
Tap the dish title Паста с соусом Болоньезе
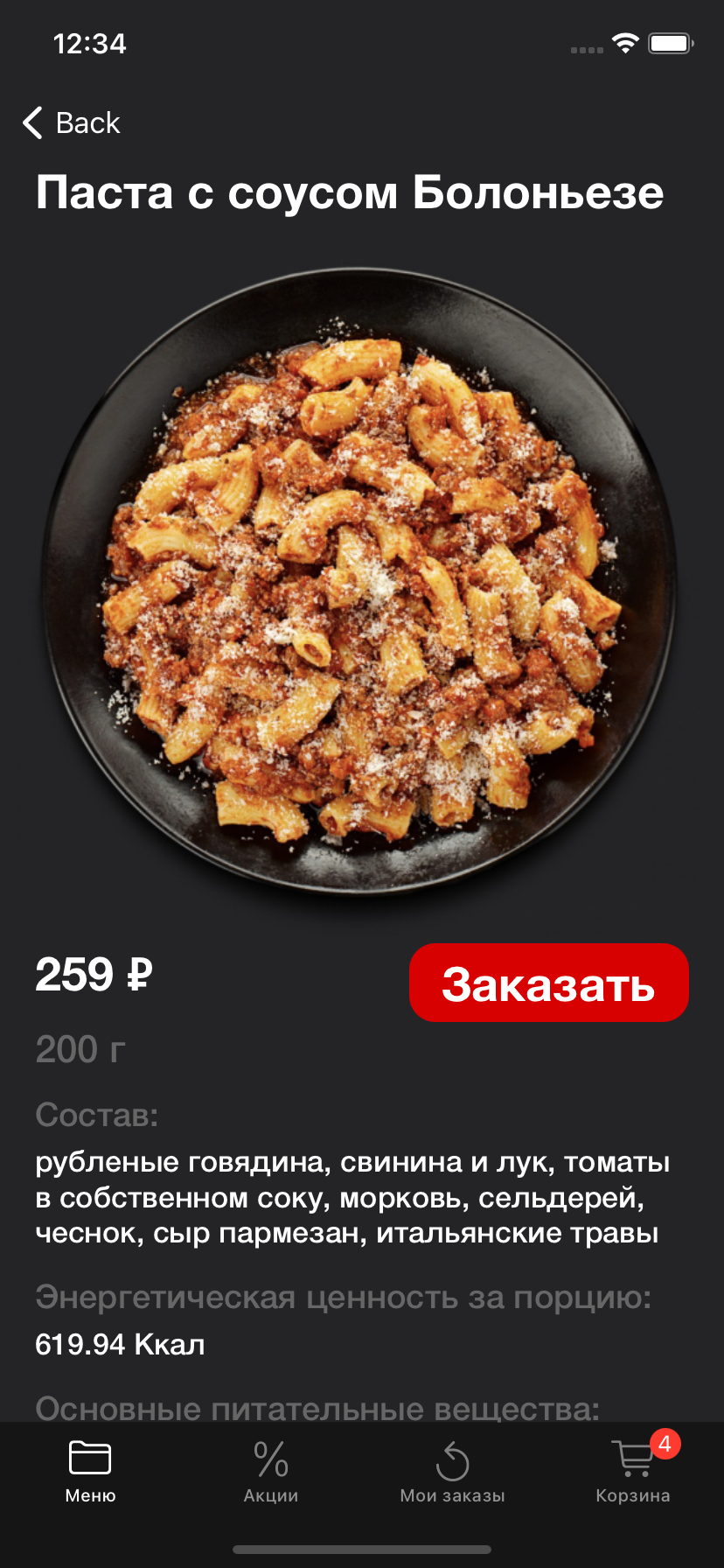pos(350,192)
